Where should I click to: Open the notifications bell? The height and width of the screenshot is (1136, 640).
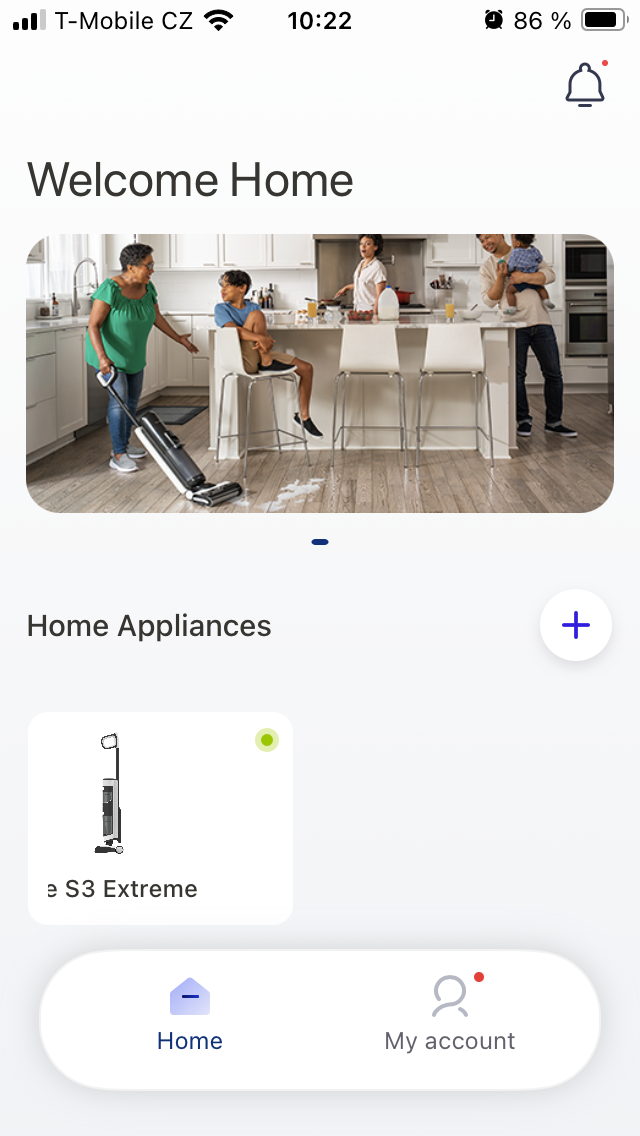[x=585, y=85]
